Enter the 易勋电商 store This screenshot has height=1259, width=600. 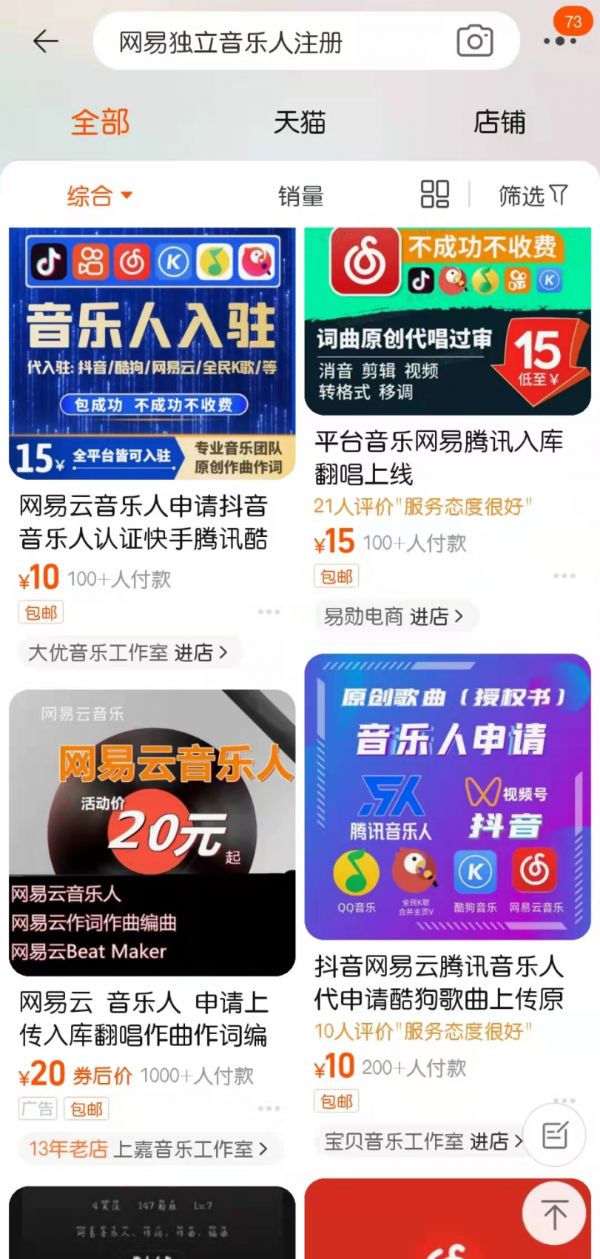393,616
